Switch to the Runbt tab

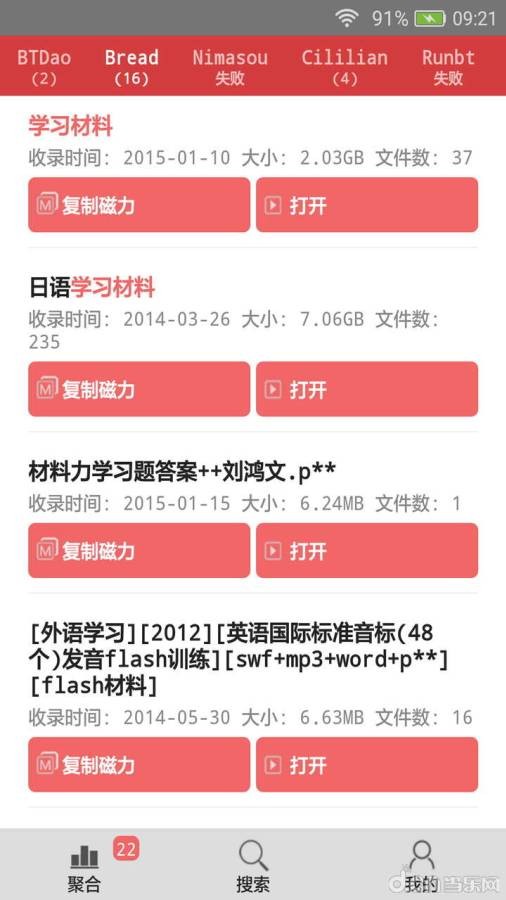click(448, 67)
